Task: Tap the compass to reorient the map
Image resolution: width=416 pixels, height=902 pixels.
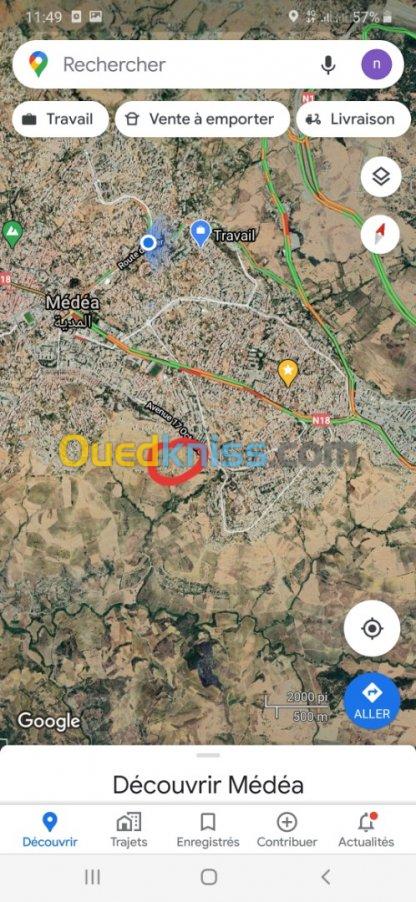Action: [x=380, y=235]
